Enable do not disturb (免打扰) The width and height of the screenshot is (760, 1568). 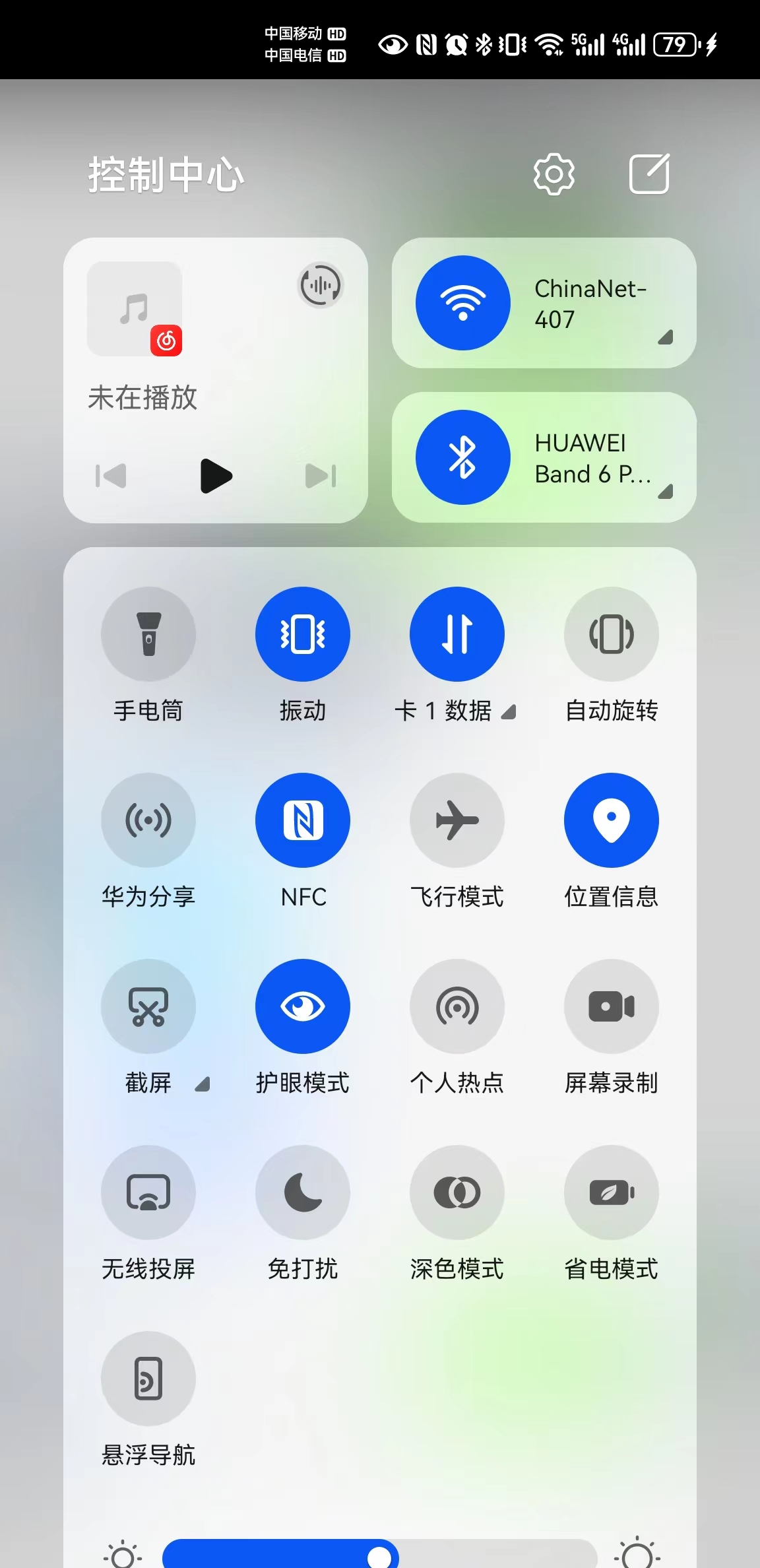pyautogui.click(x=302, y=1192)
